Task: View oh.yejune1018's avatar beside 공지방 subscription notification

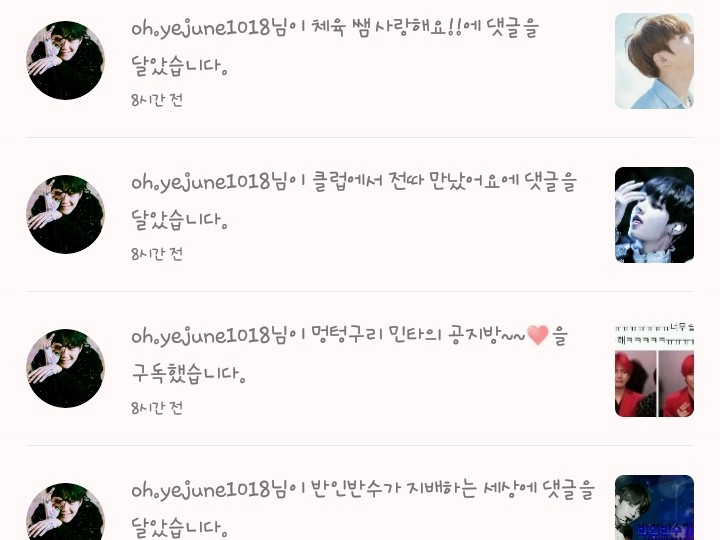Action: click(65, 368)
